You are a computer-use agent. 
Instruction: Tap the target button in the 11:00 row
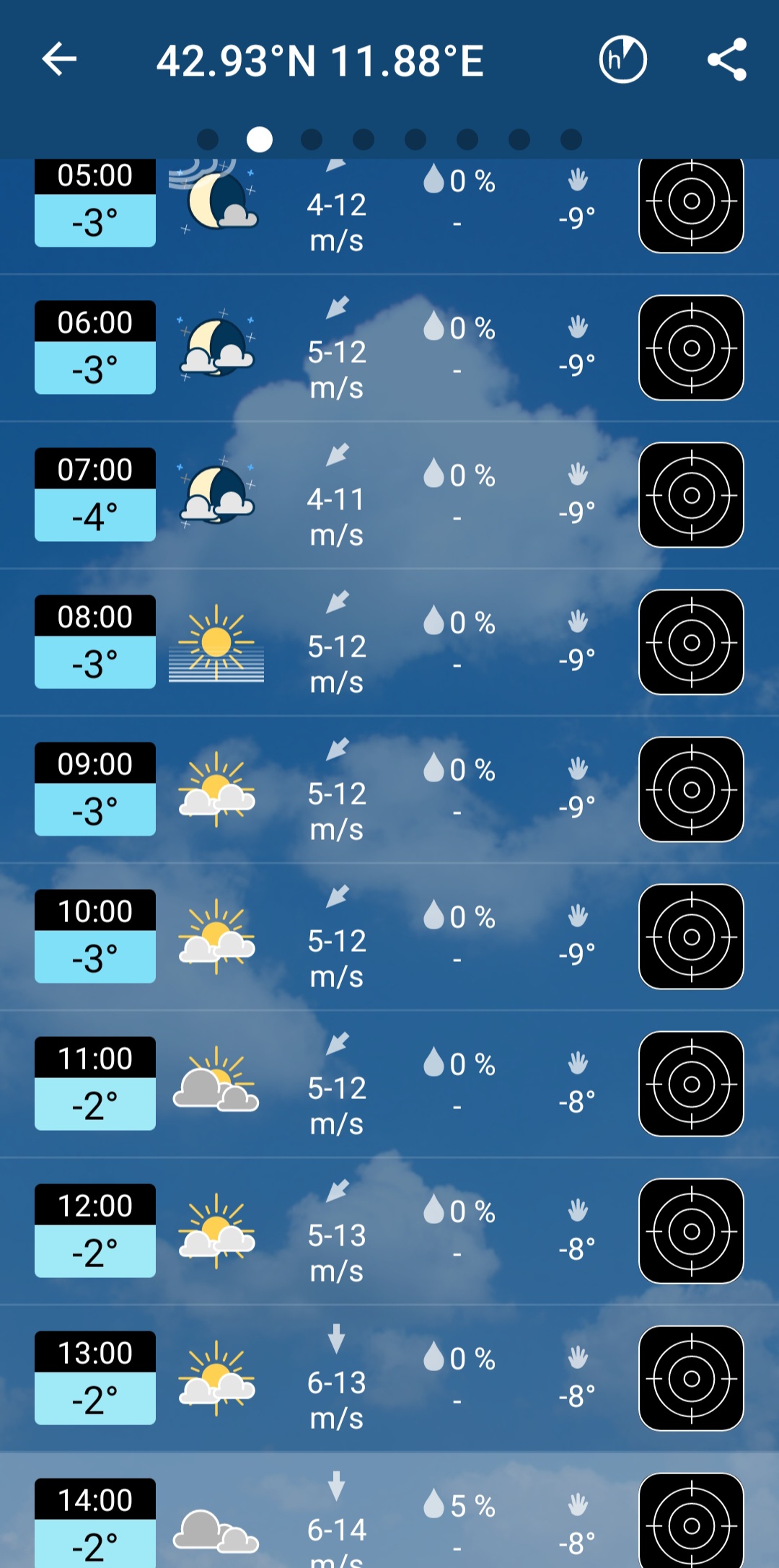(x=691, y=1084)
